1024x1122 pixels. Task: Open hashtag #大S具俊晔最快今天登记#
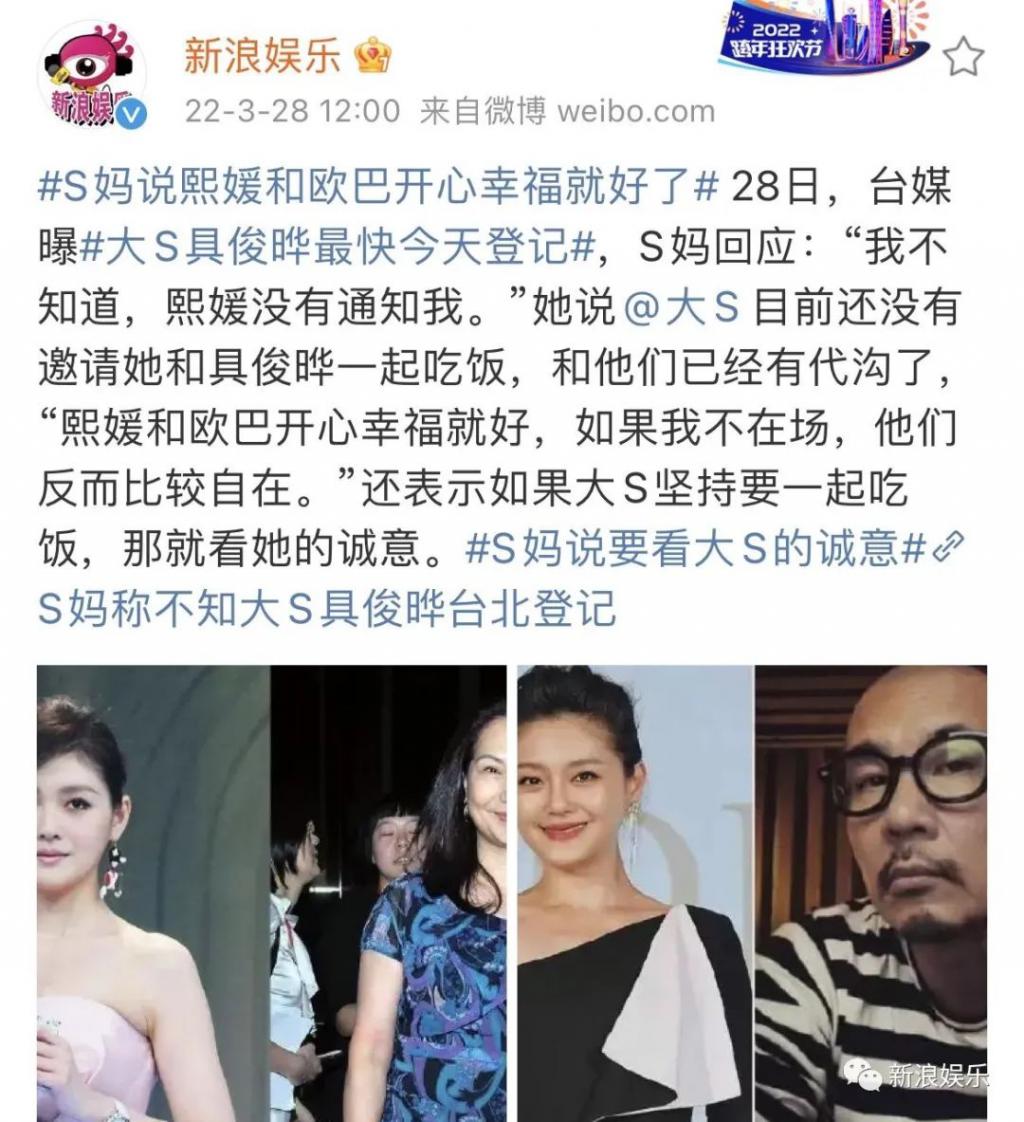338,248
